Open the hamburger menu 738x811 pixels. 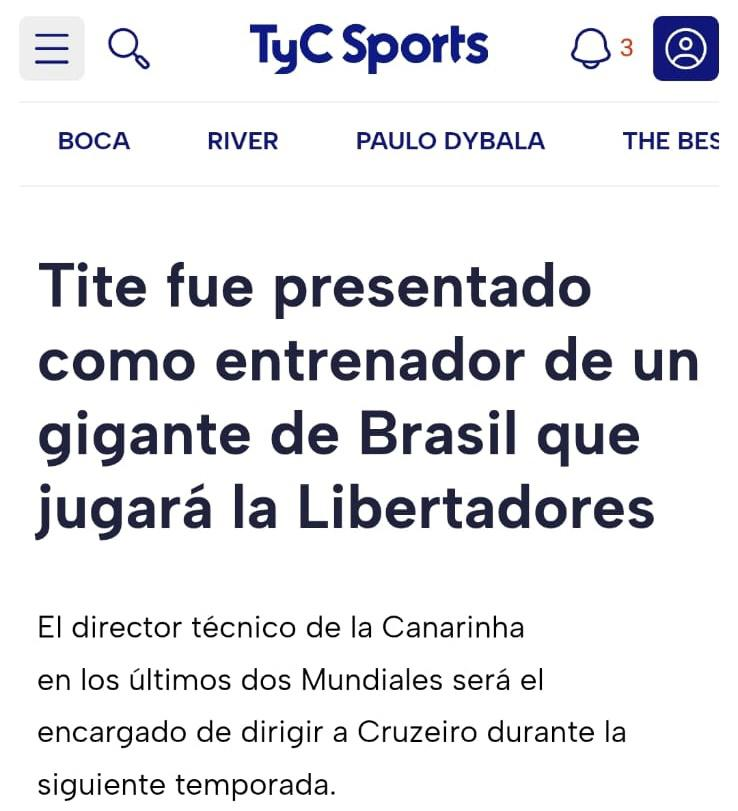click(x=52, y=48)
